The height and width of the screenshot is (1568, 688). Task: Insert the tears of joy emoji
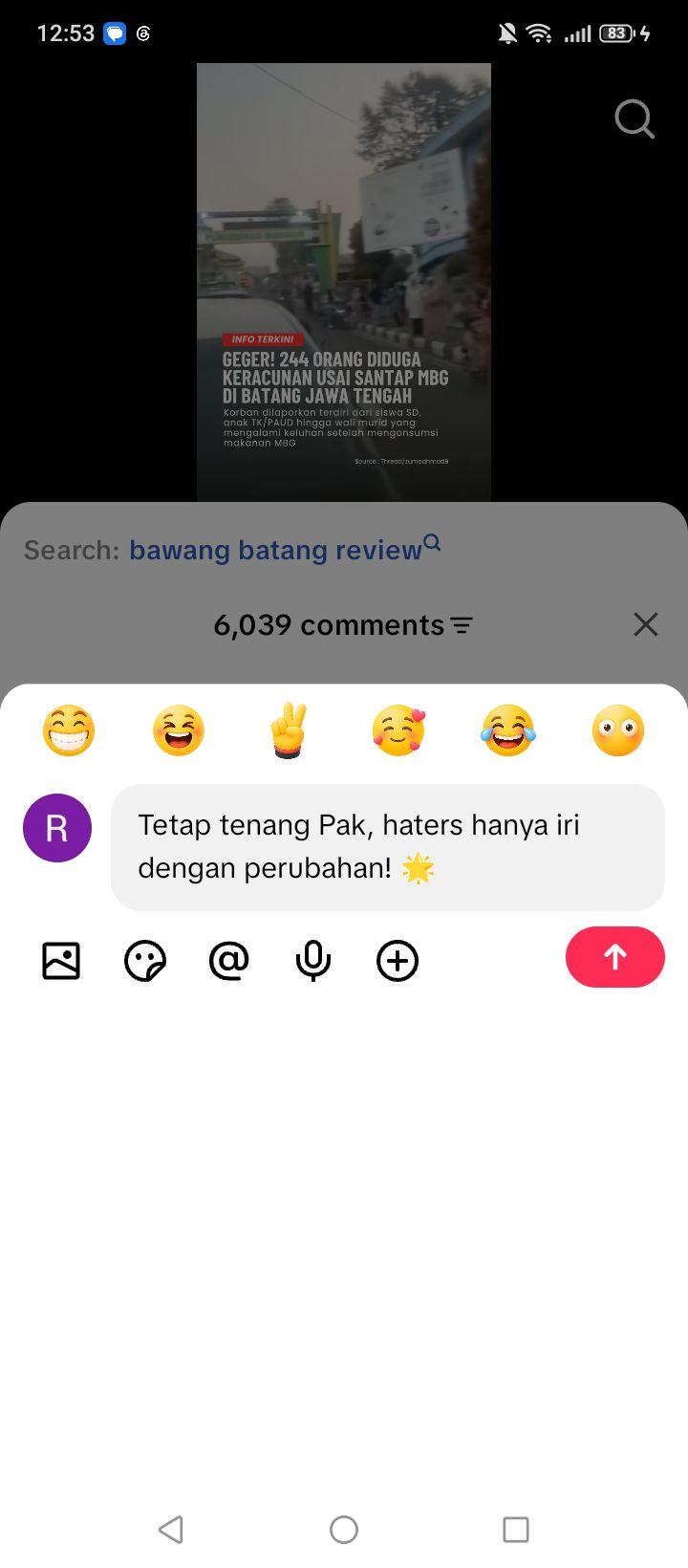pos(508,731)
